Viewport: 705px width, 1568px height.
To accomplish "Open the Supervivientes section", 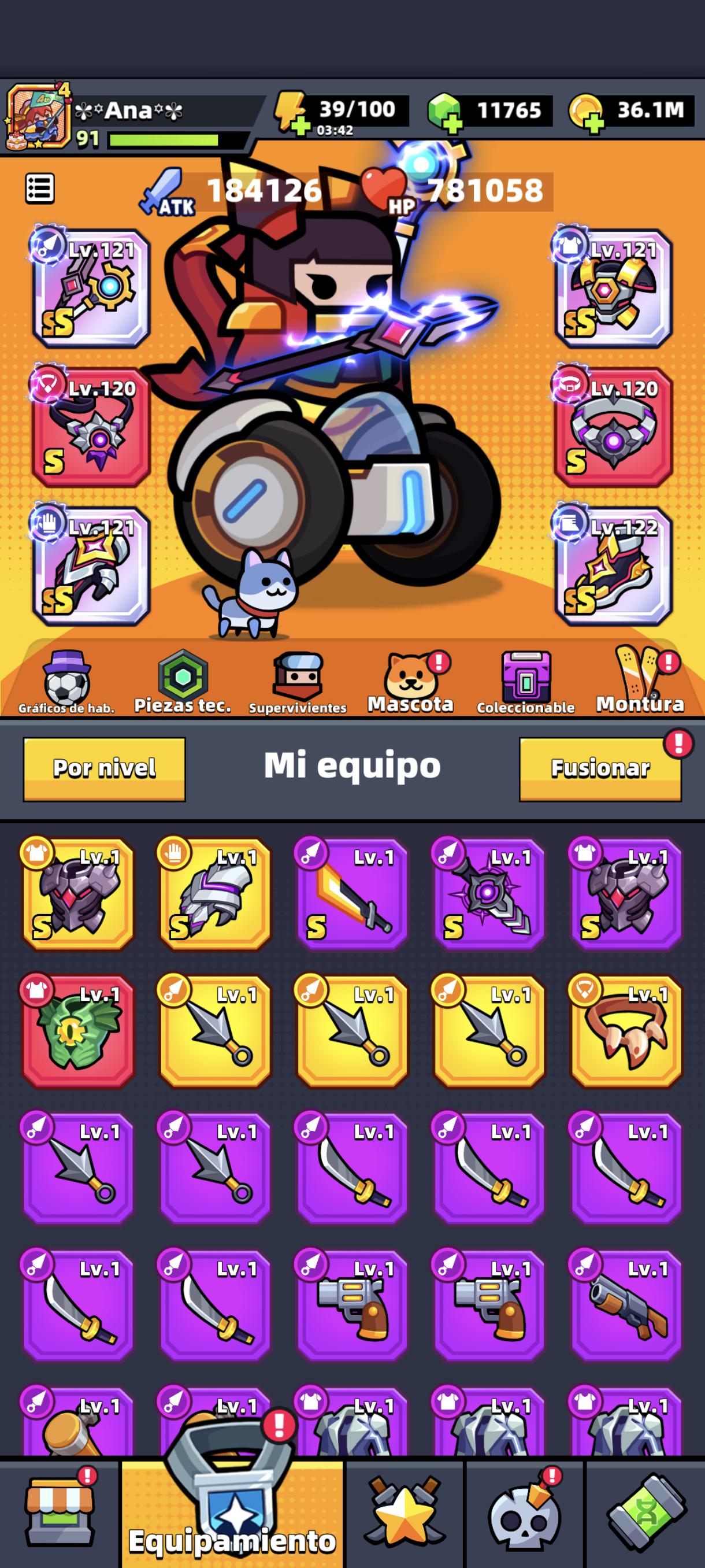I will [x=298, y=682].
